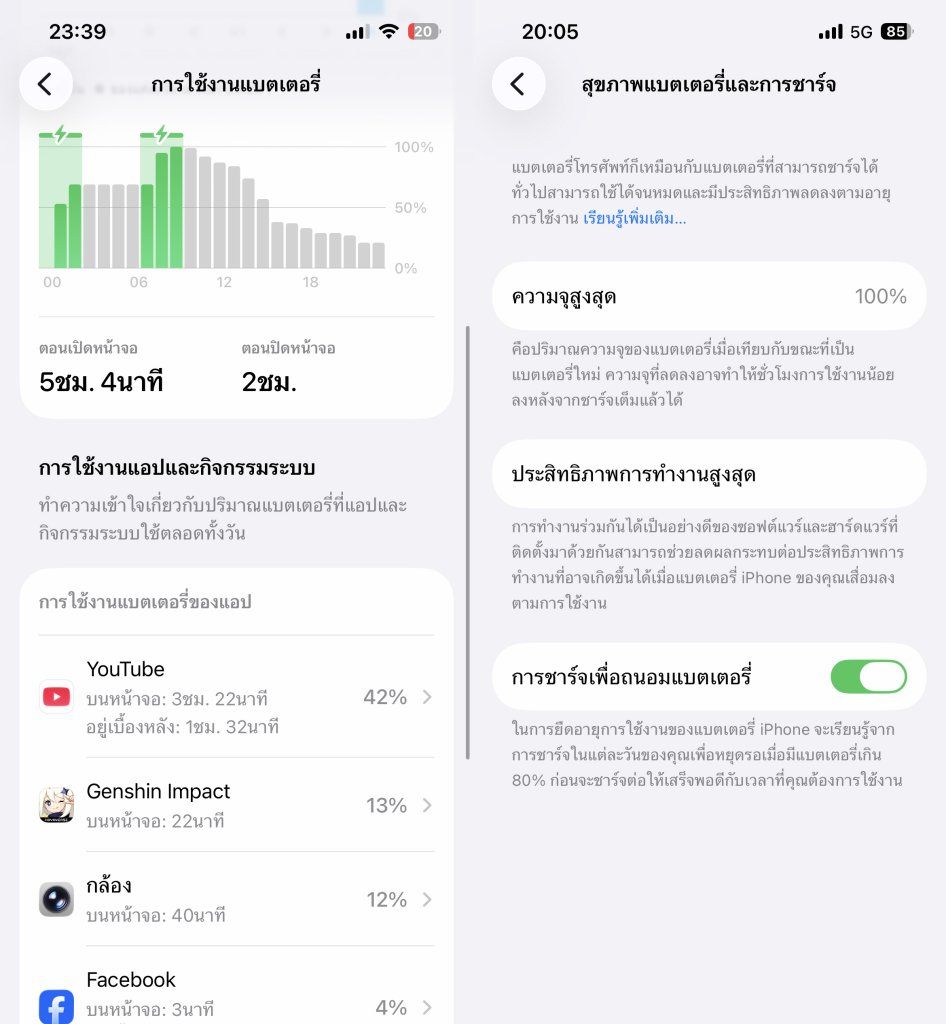
Task: Open Genshin Impact battery usage details
Action: (236, 805)
